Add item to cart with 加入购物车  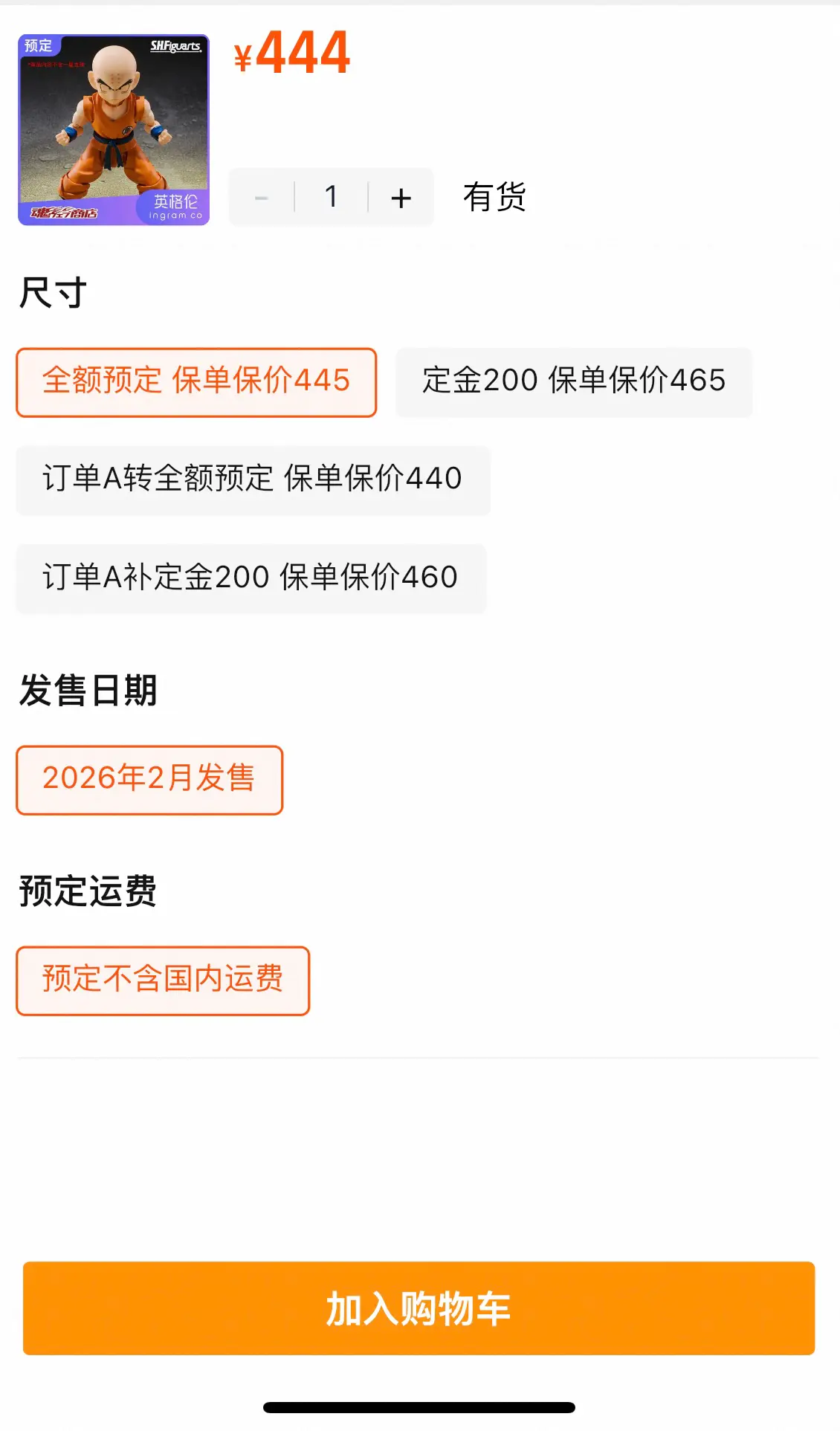click(419, 1308)
